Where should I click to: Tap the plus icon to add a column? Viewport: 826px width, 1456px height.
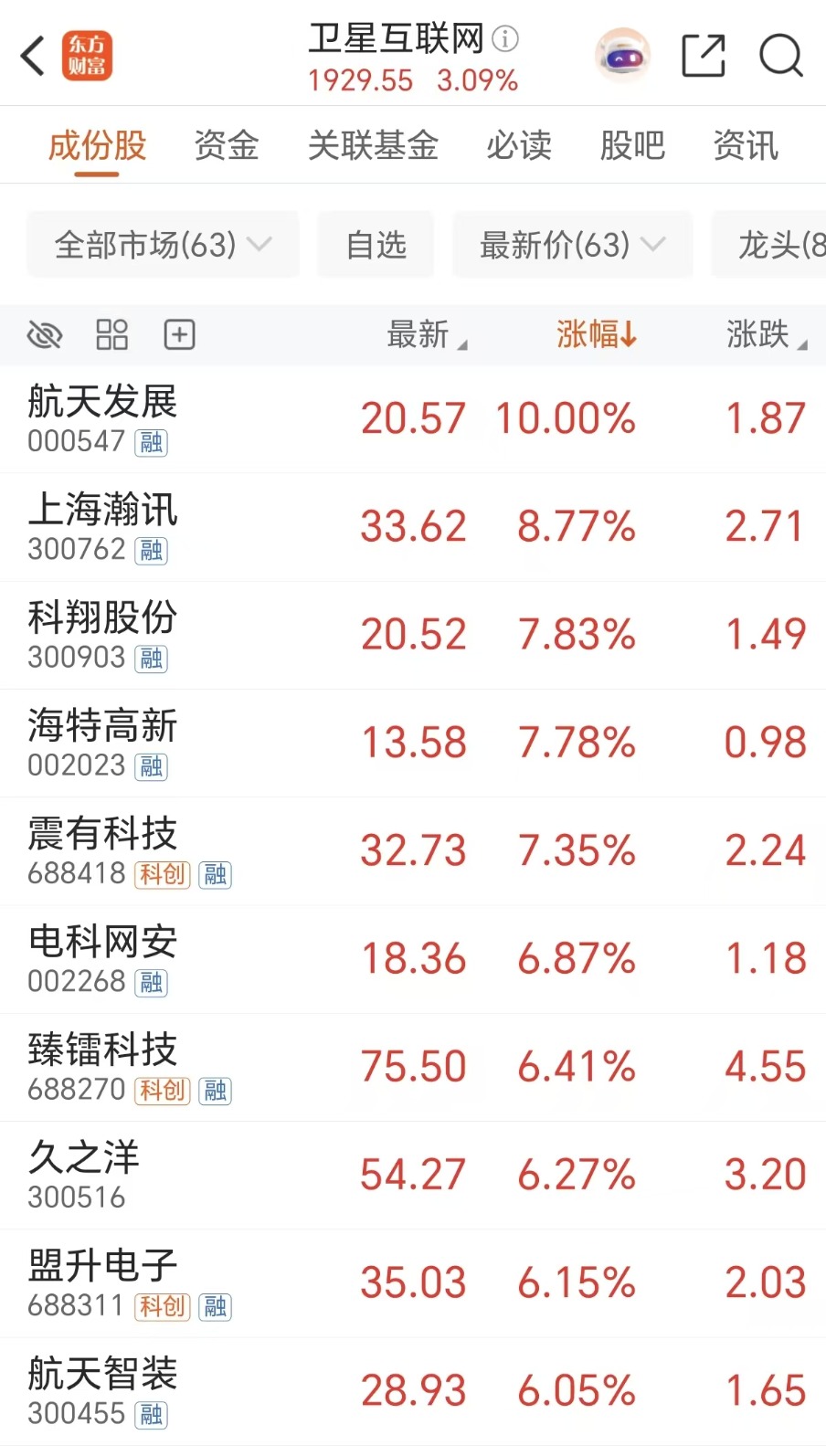[179, 335]
